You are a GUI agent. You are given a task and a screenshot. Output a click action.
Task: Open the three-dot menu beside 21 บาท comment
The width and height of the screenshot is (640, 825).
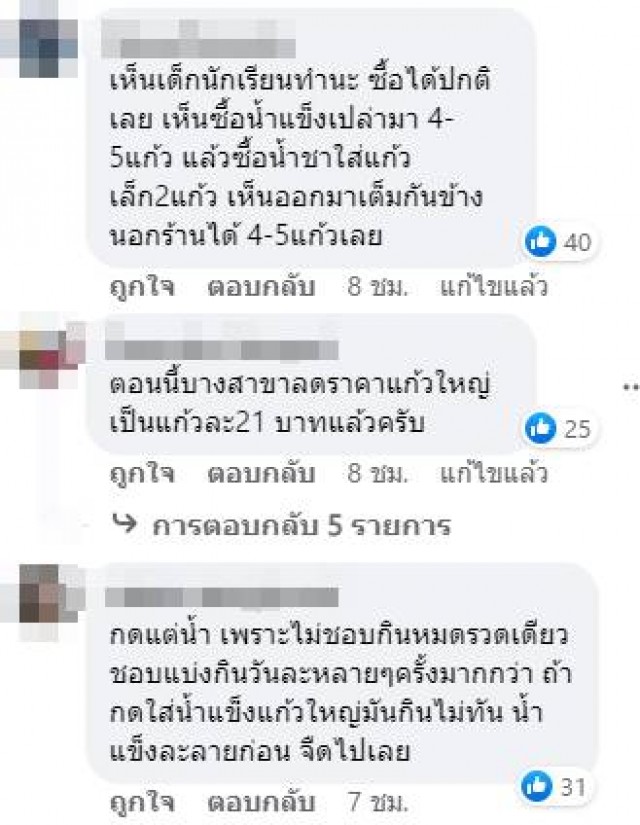point(629,387)
